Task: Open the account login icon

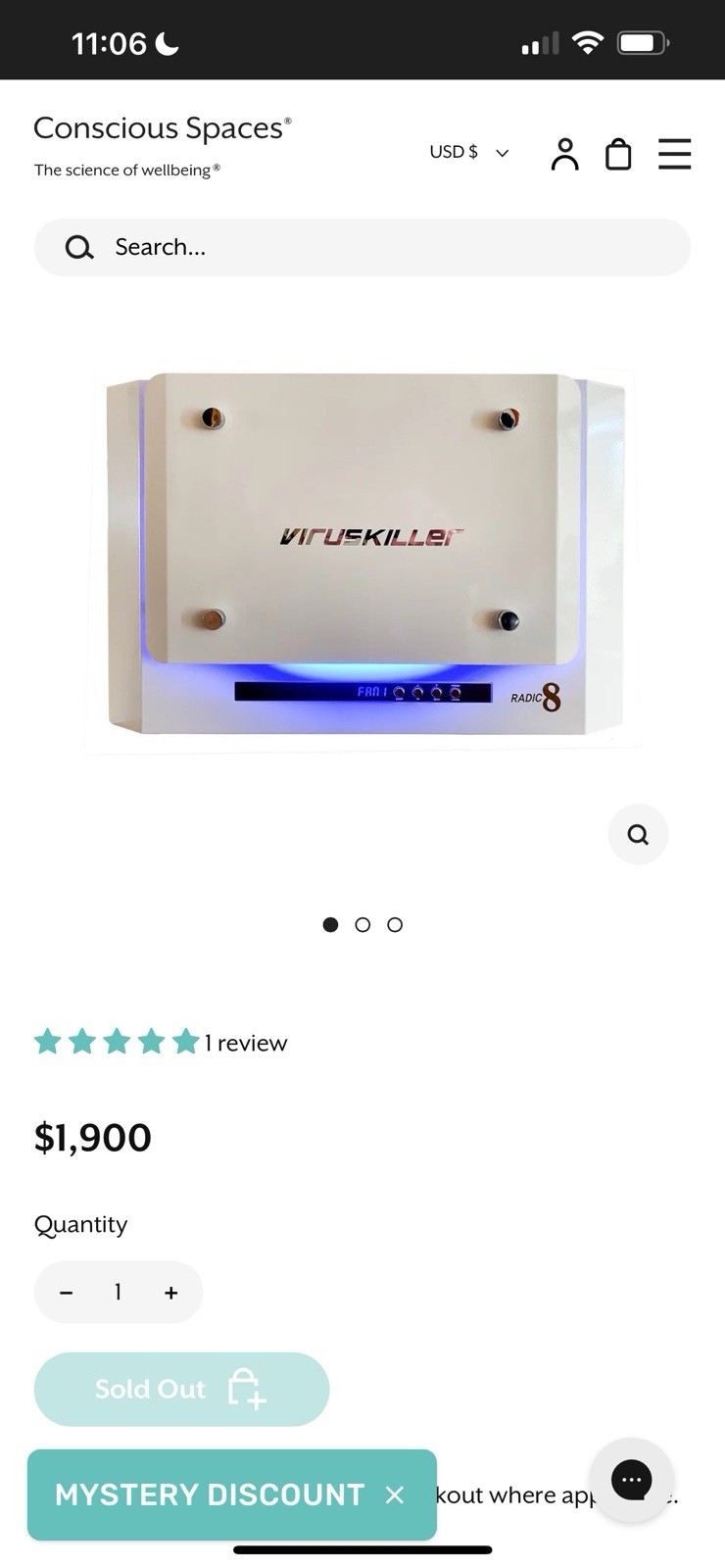Action: pyautogui.click(x=565, y=153)
